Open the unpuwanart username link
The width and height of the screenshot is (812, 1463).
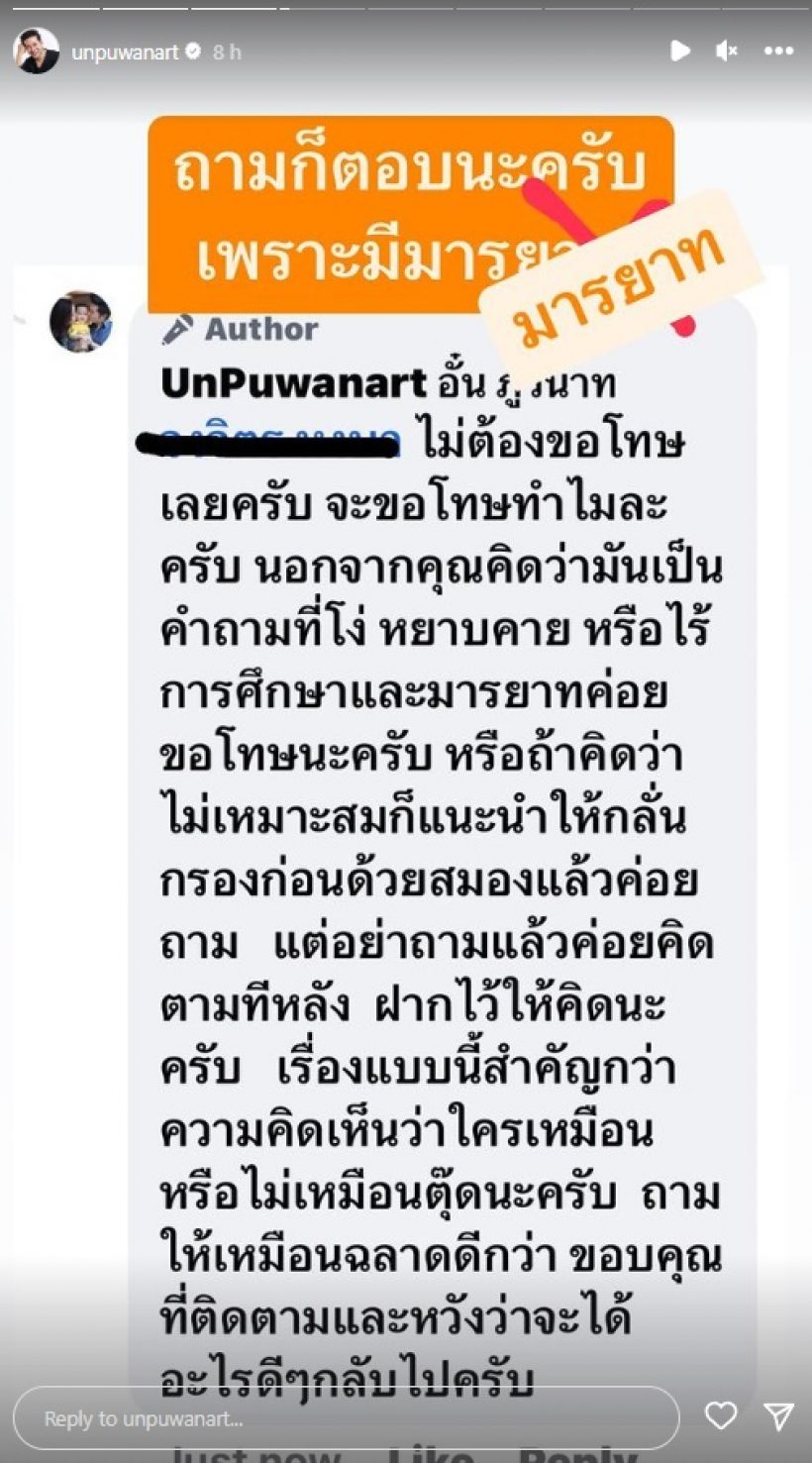click(x=124, y=52)
